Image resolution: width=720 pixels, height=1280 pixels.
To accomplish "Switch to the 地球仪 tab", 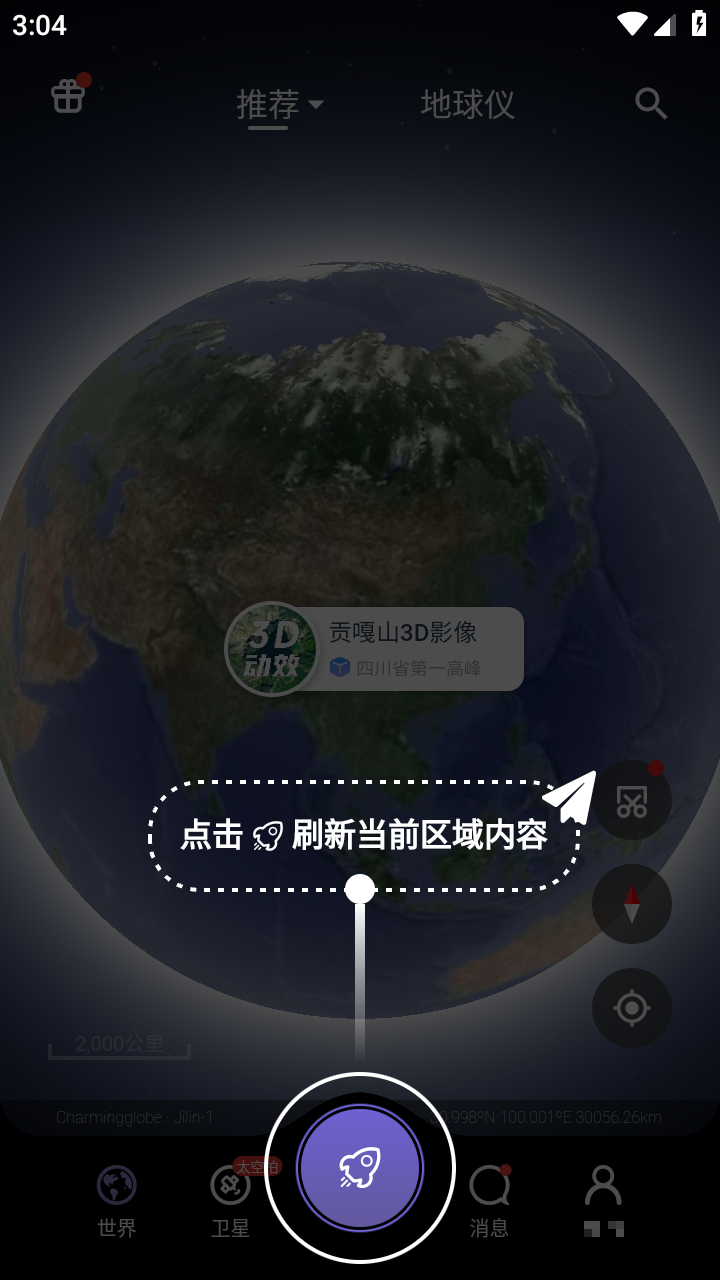I will coord(467,104).
